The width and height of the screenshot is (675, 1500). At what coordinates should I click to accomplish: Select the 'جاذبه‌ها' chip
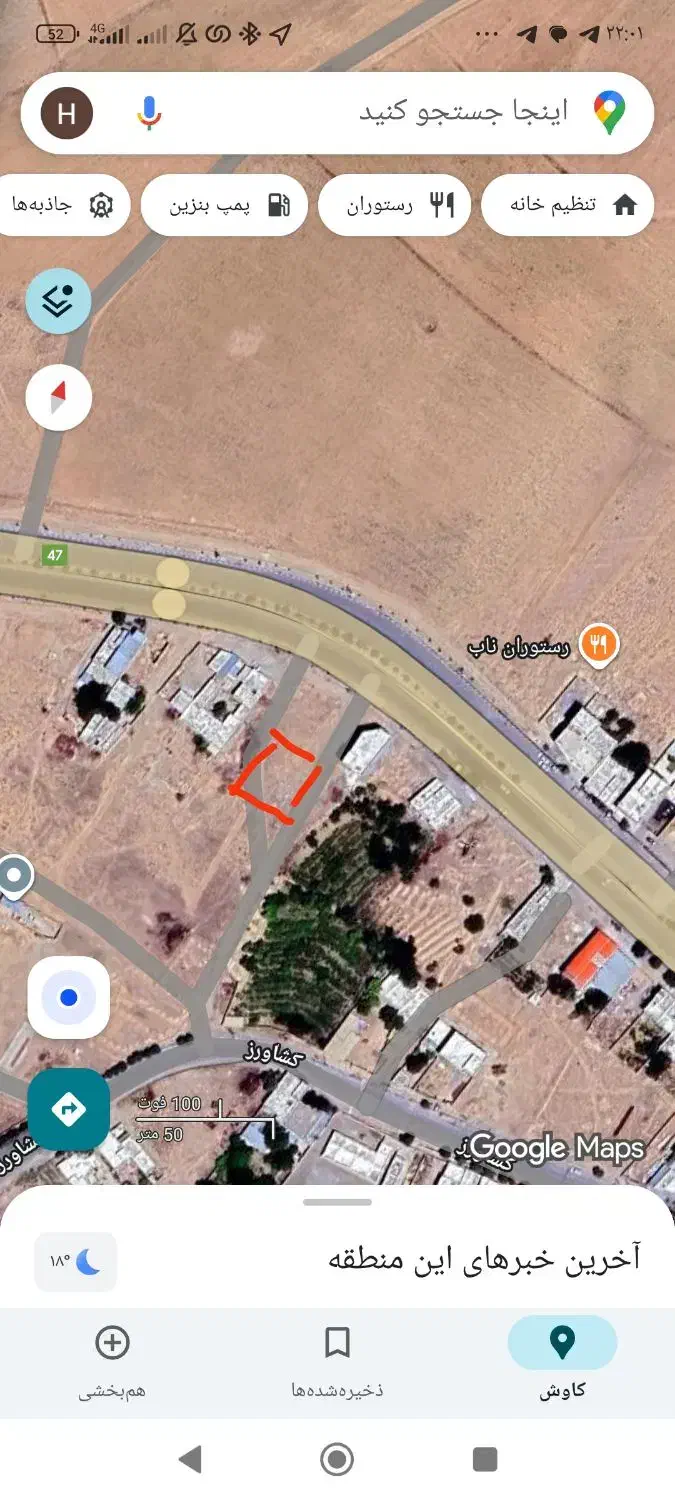[60, 205]
